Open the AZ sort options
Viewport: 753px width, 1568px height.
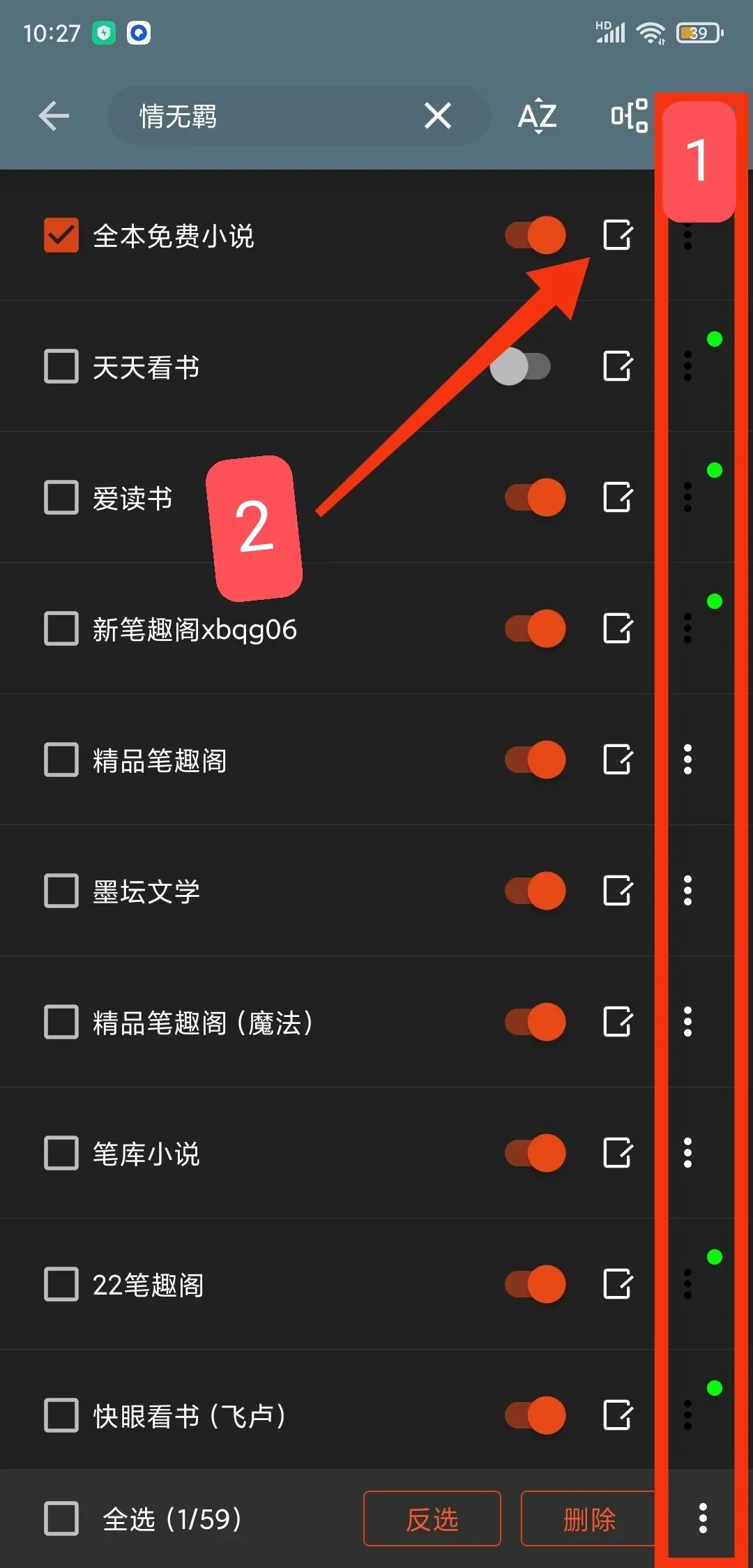coord(537,116)
